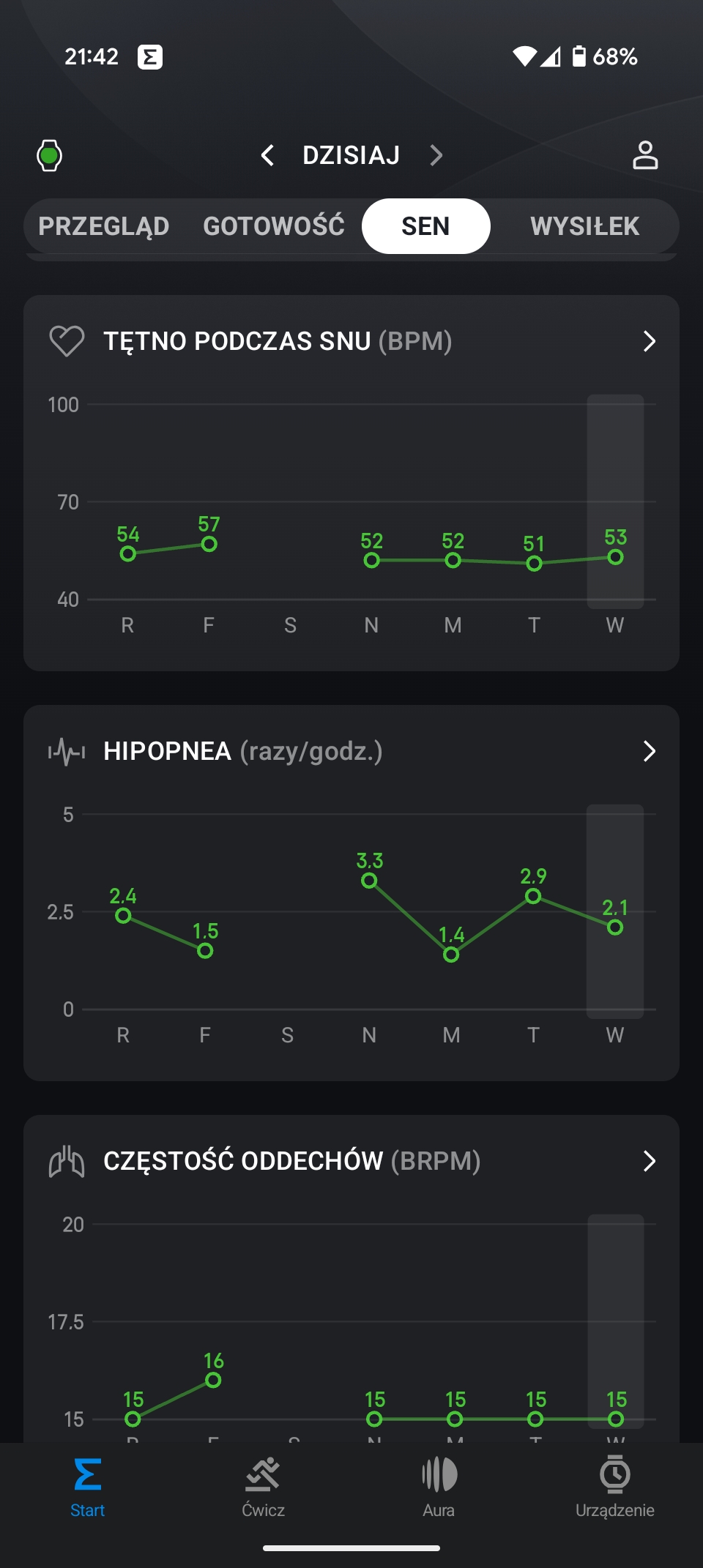
Task: Open the watch connection status icon
Action: (x=49, y=155)
